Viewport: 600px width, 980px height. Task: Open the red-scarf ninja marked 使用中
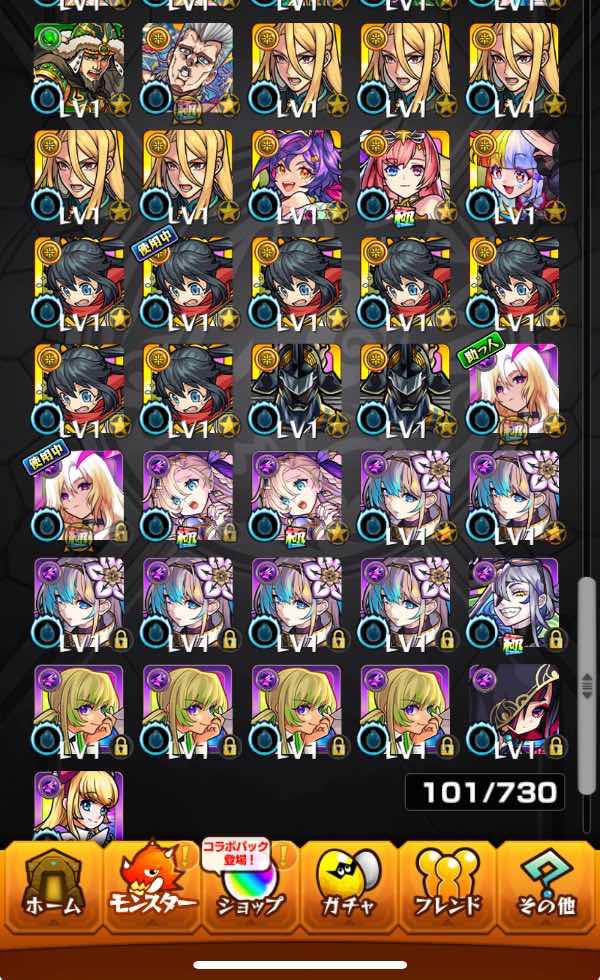coord(188,282)
